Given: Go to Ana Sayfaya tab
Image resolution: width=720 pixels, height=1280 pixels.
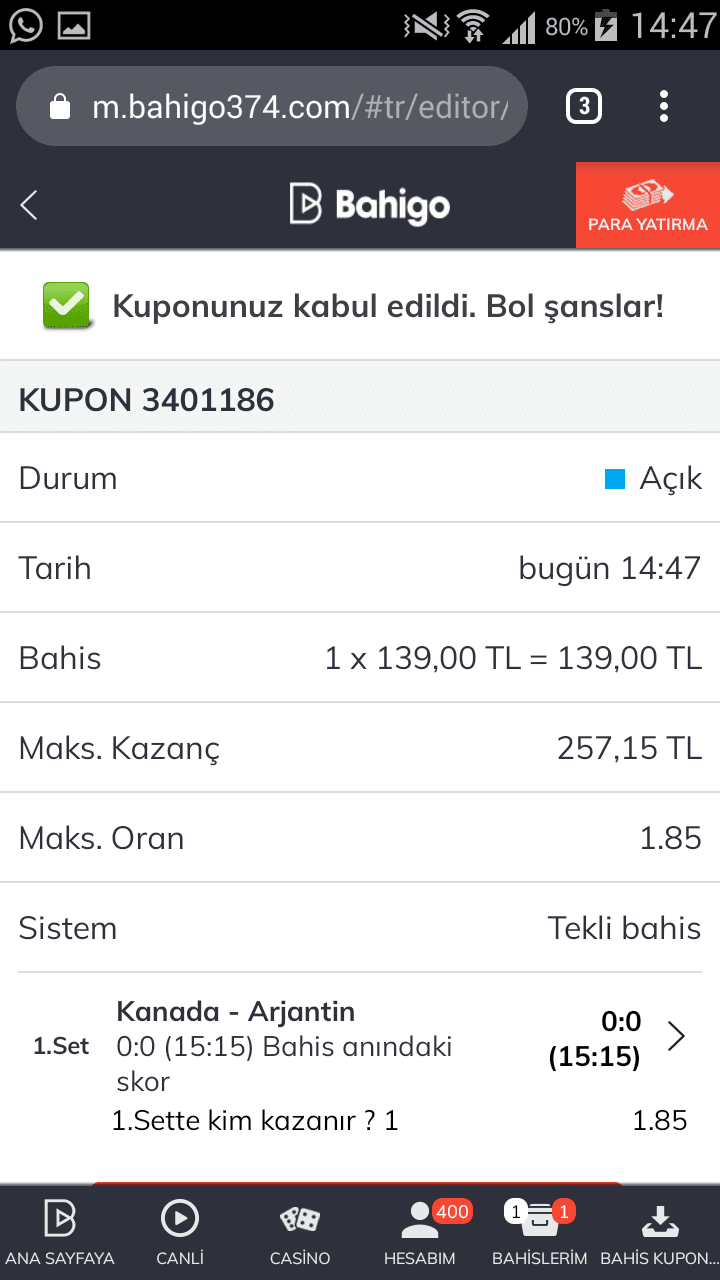Looking at the screenshot, I should point(60,1232).
